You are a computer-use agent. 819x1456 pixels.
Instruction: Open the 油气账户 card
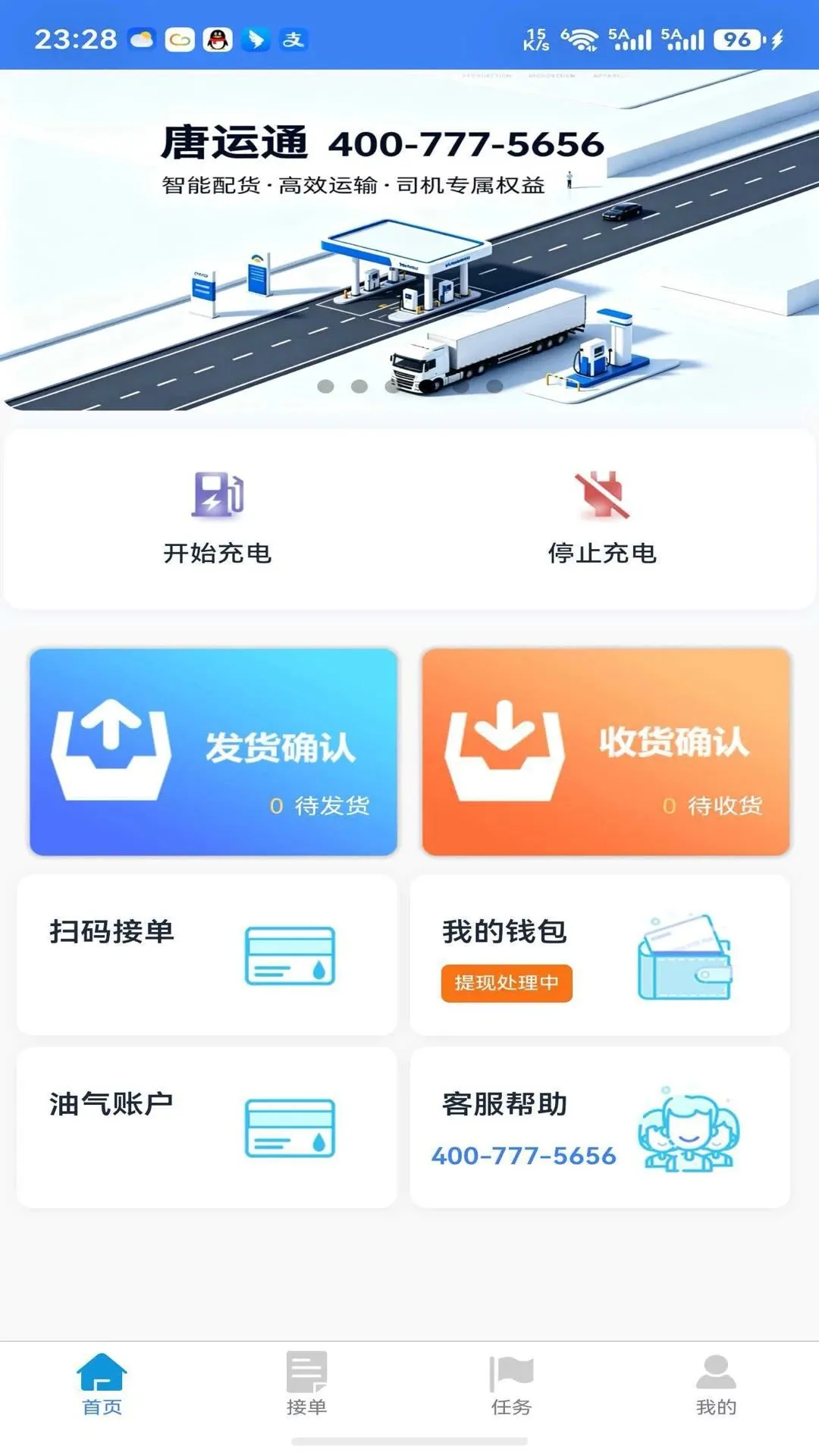click(x=207, y=1128)
